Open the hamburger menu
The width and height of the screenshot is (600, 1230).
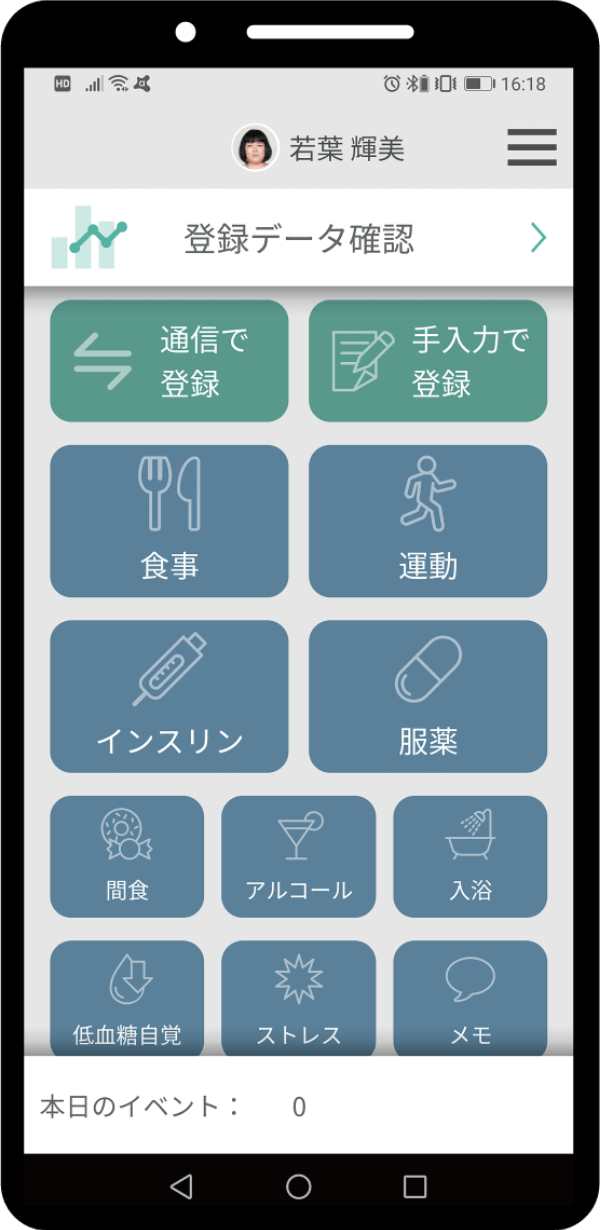click(x=531, y=147)
